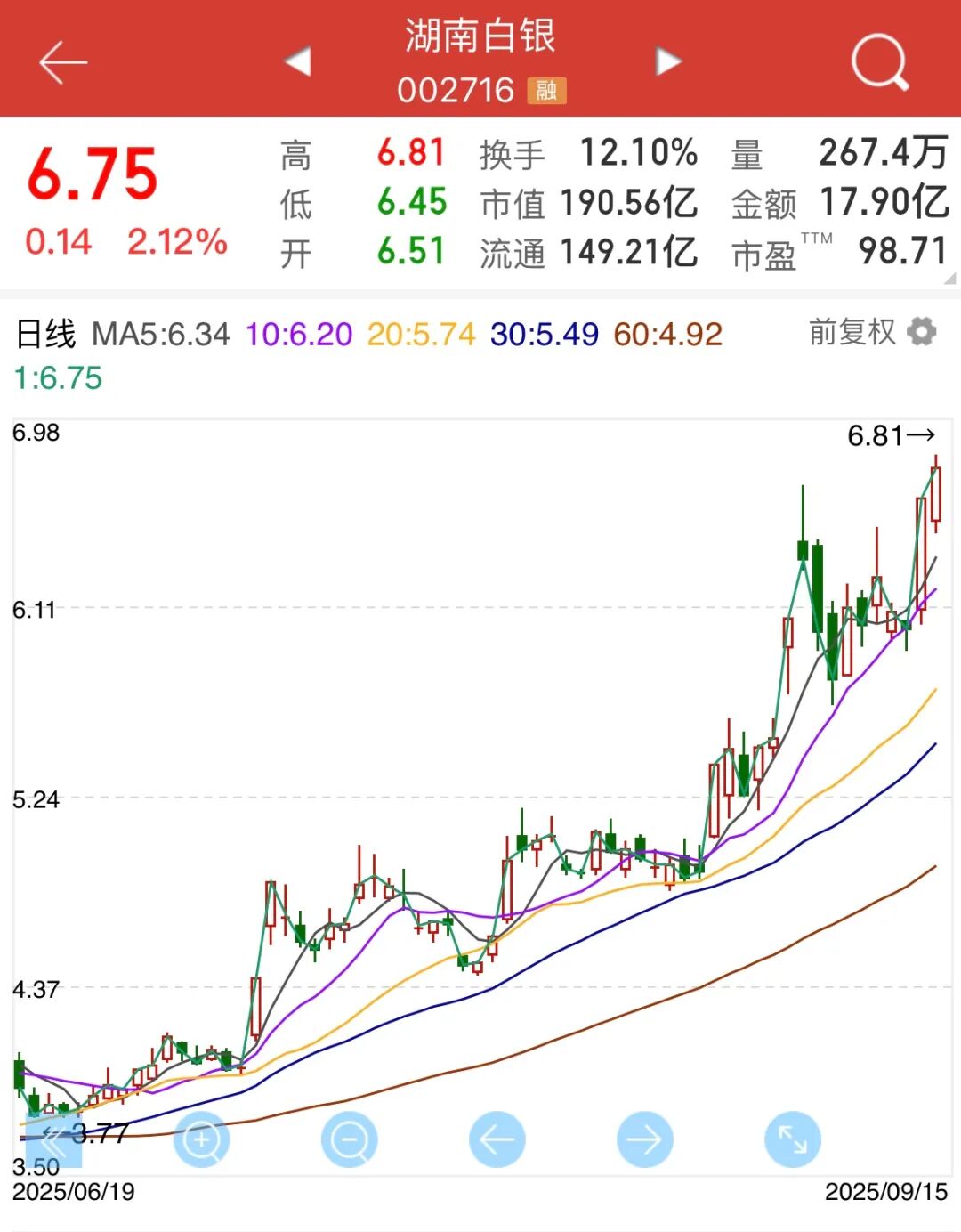This screenshot has height=1232, width=961.
Task: Zoom in on the K-line chart
Action: coord(201,1139)
